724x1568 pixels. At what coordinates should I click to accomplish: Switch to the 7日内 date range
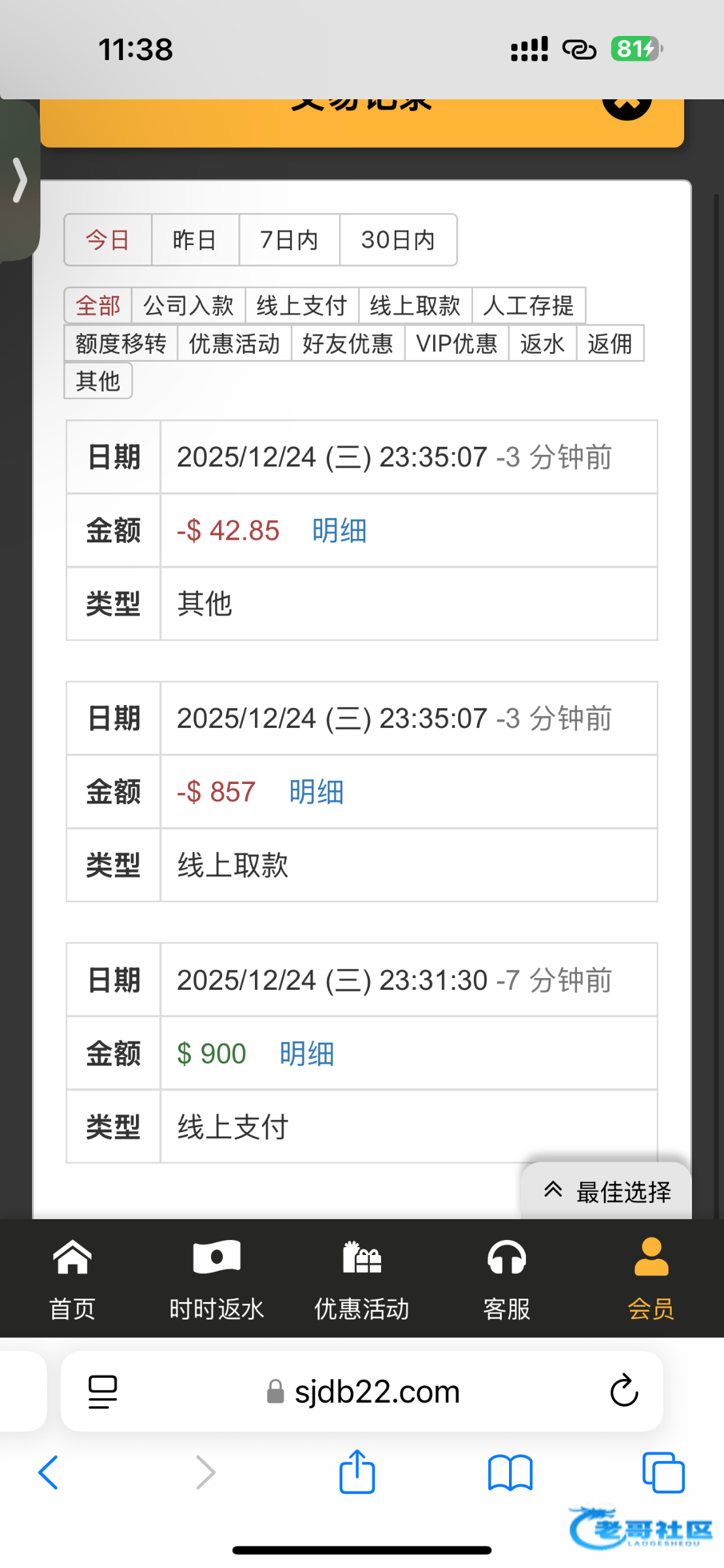click(289, 240)
